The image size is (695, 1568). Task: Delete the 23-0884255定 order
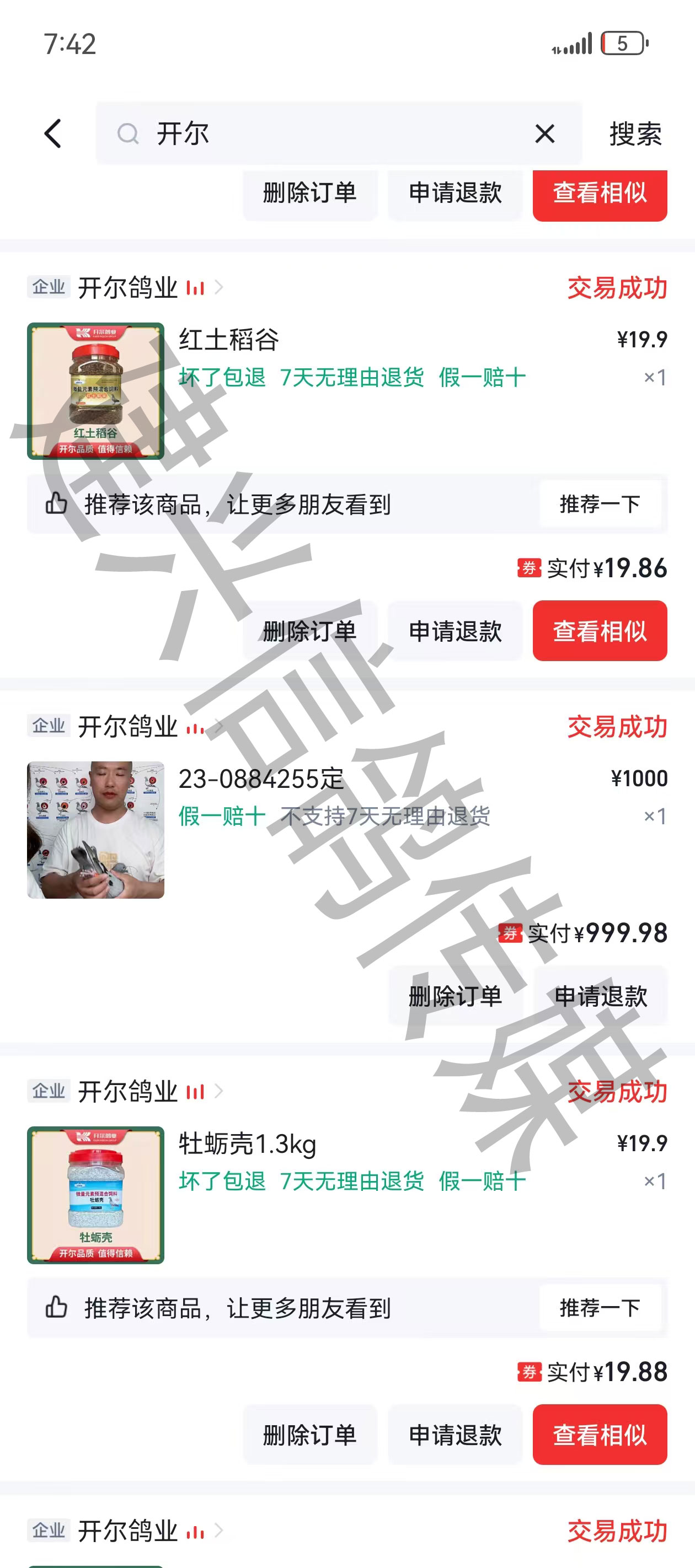coord(455,996)
